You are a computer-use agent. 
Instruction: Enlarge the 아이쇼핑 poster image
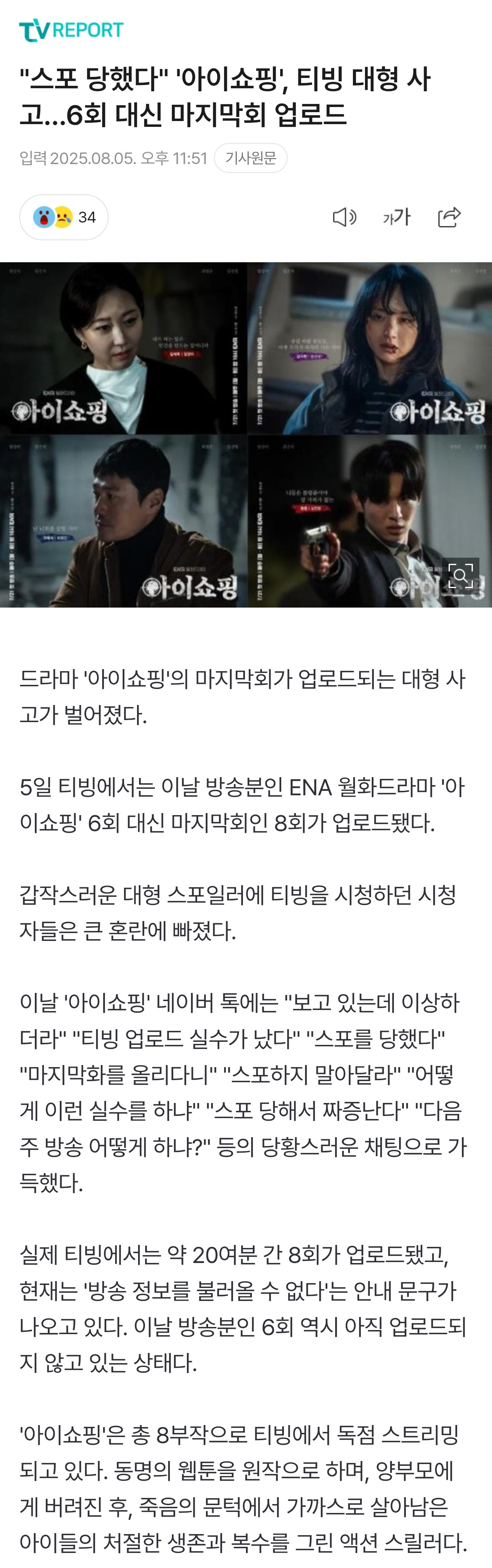[460, 575]
